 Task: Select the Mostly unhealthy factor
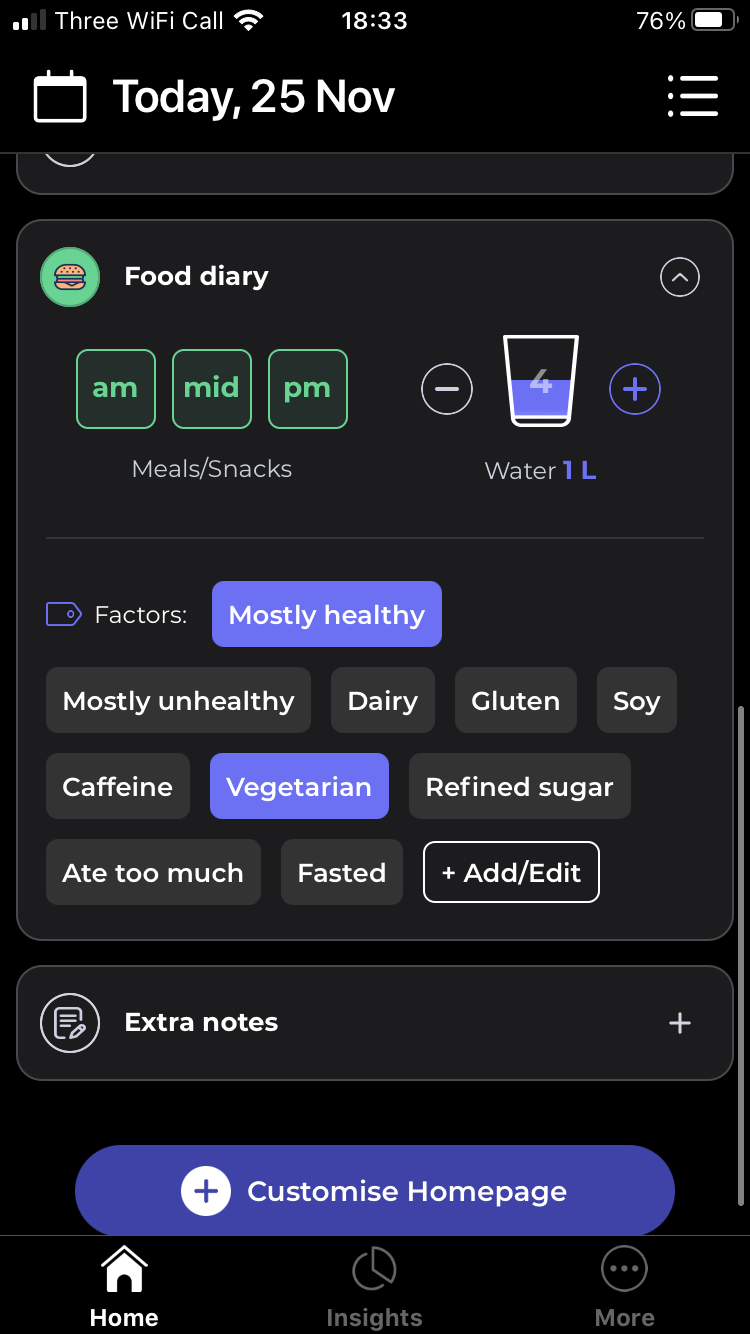click(178, 700)
